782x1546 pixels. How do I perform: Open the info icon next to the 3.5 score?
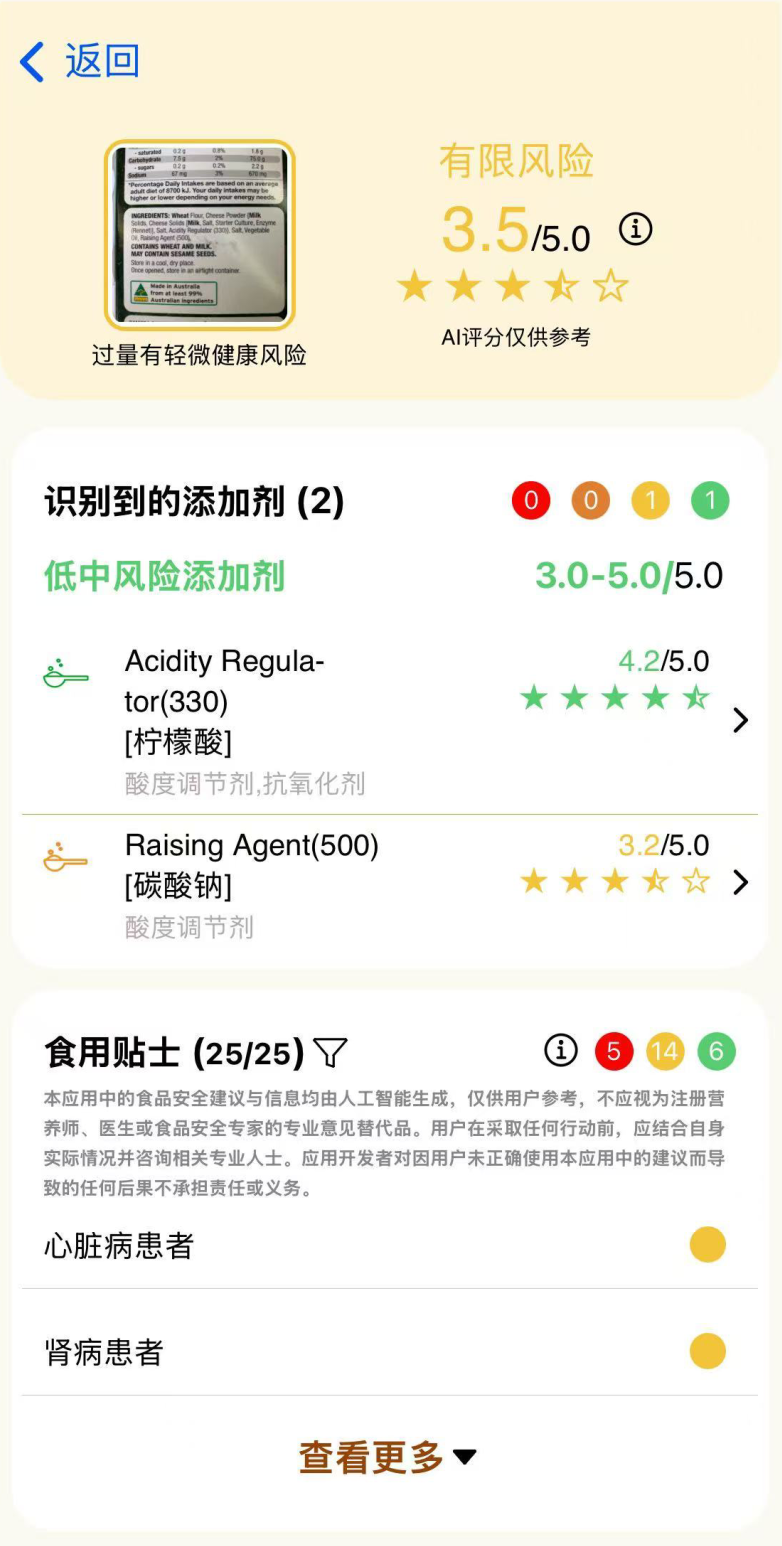tap(638, 228)
